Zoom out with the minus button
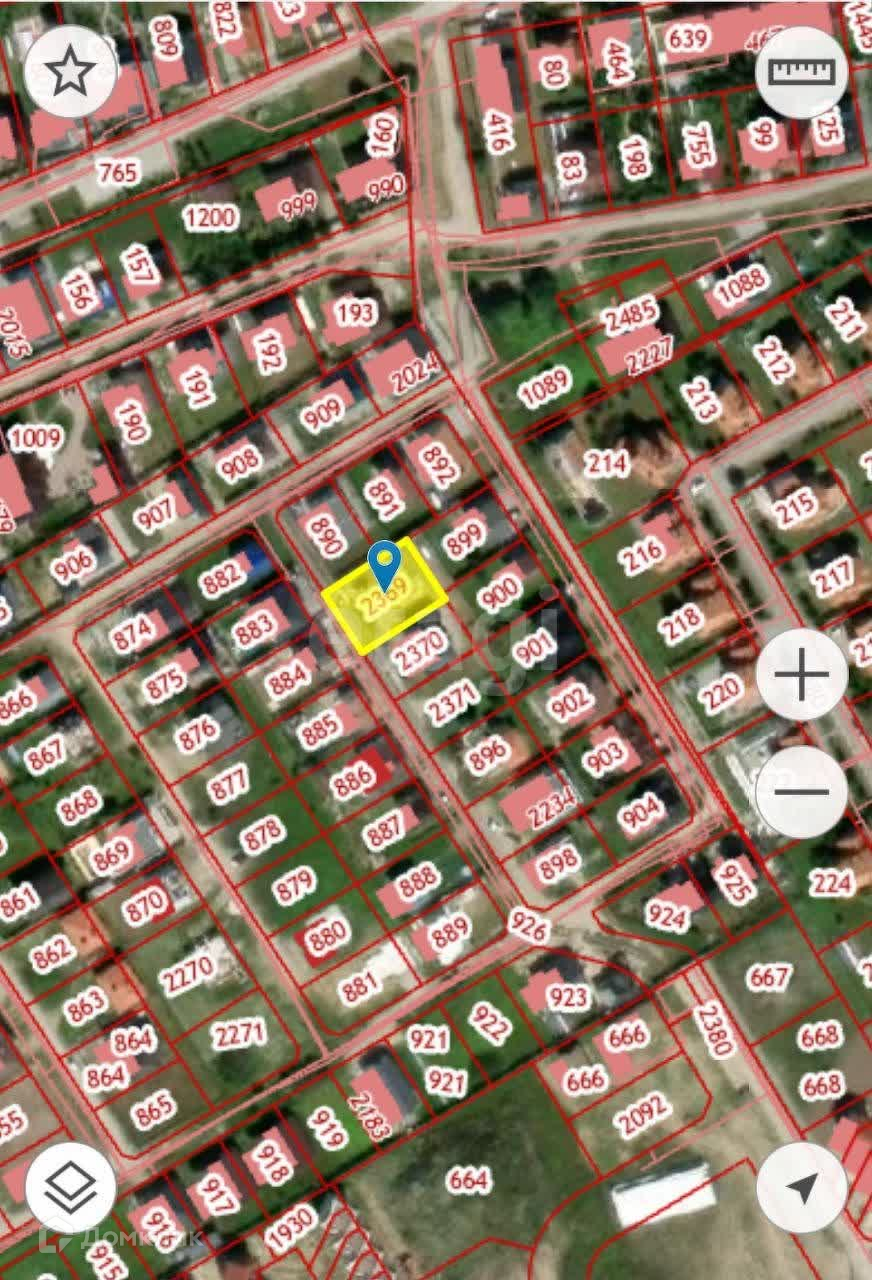 point(801,792)
